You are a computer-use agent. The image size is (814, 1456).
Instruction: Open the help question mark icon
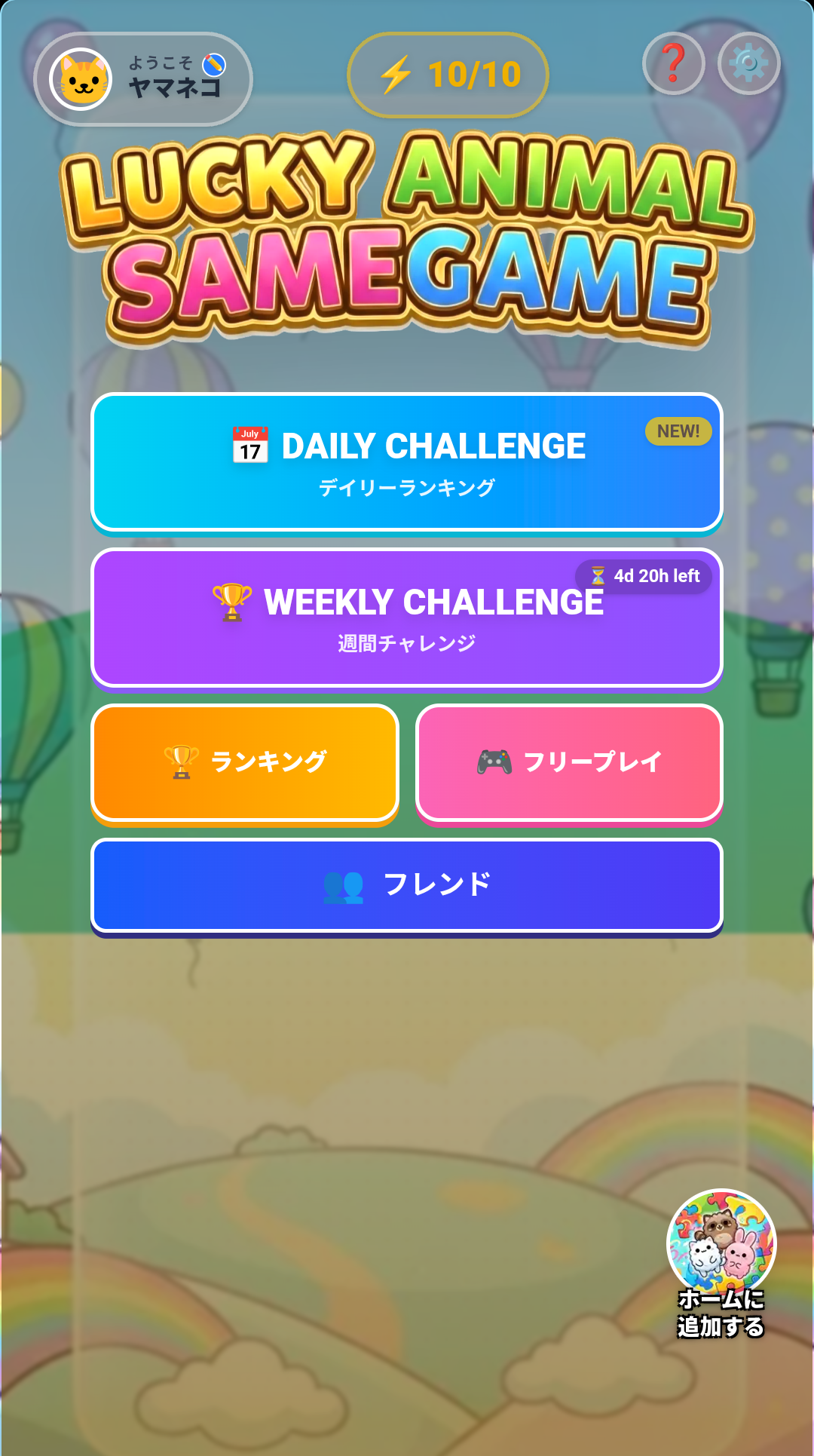click(673, 64)
